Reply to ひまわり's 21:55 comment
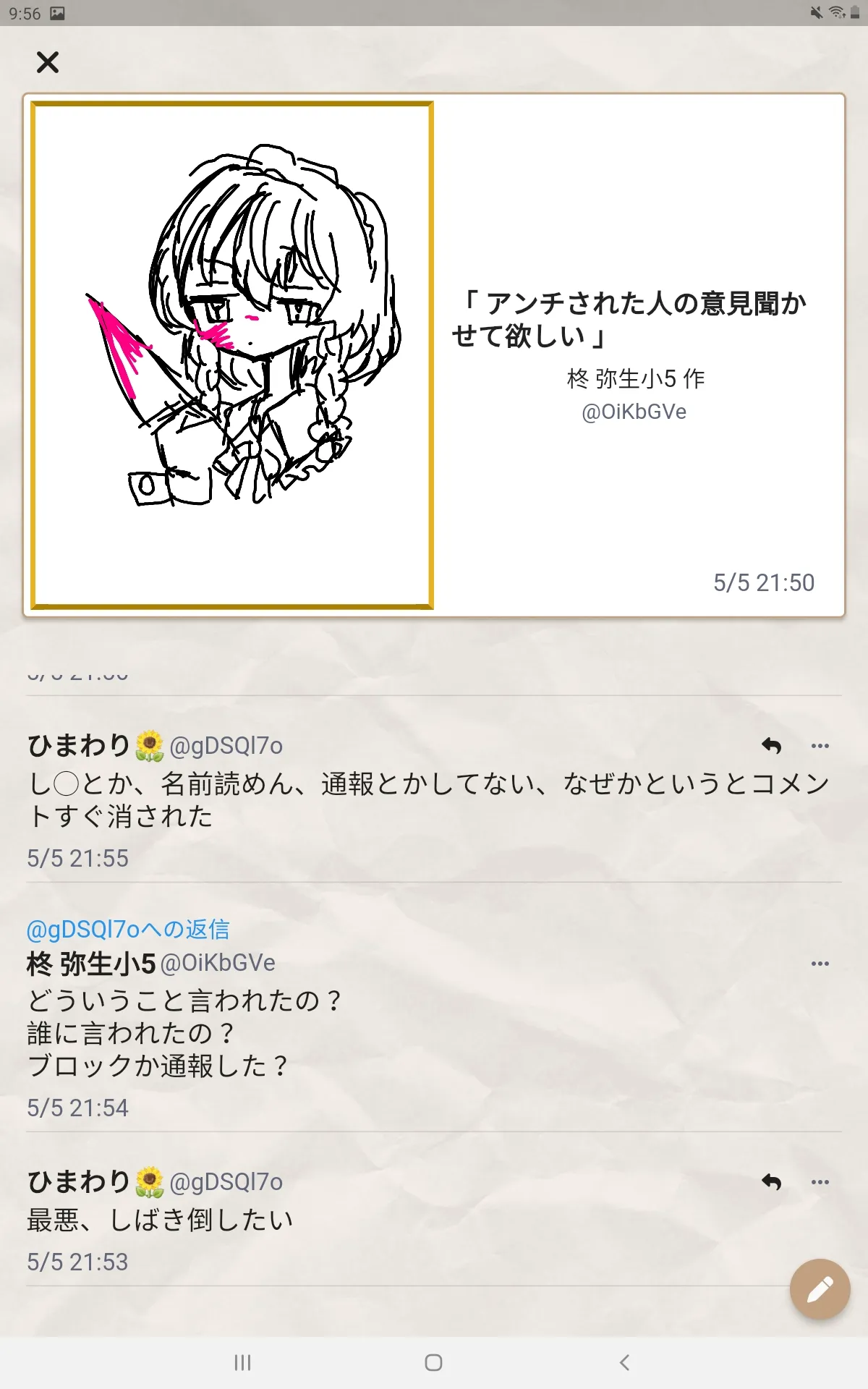868x1389 pixels. coord(772,745)
